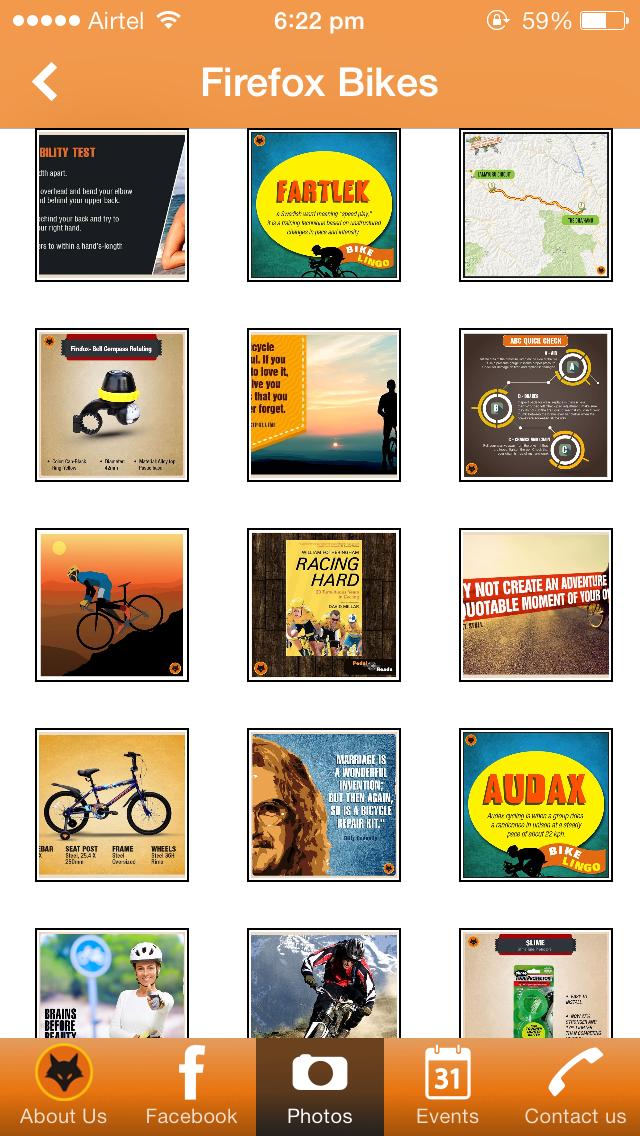Open the Slime product photo
Screen dimensions: 640x1136
pyautogui.click(x=536, y=983)
